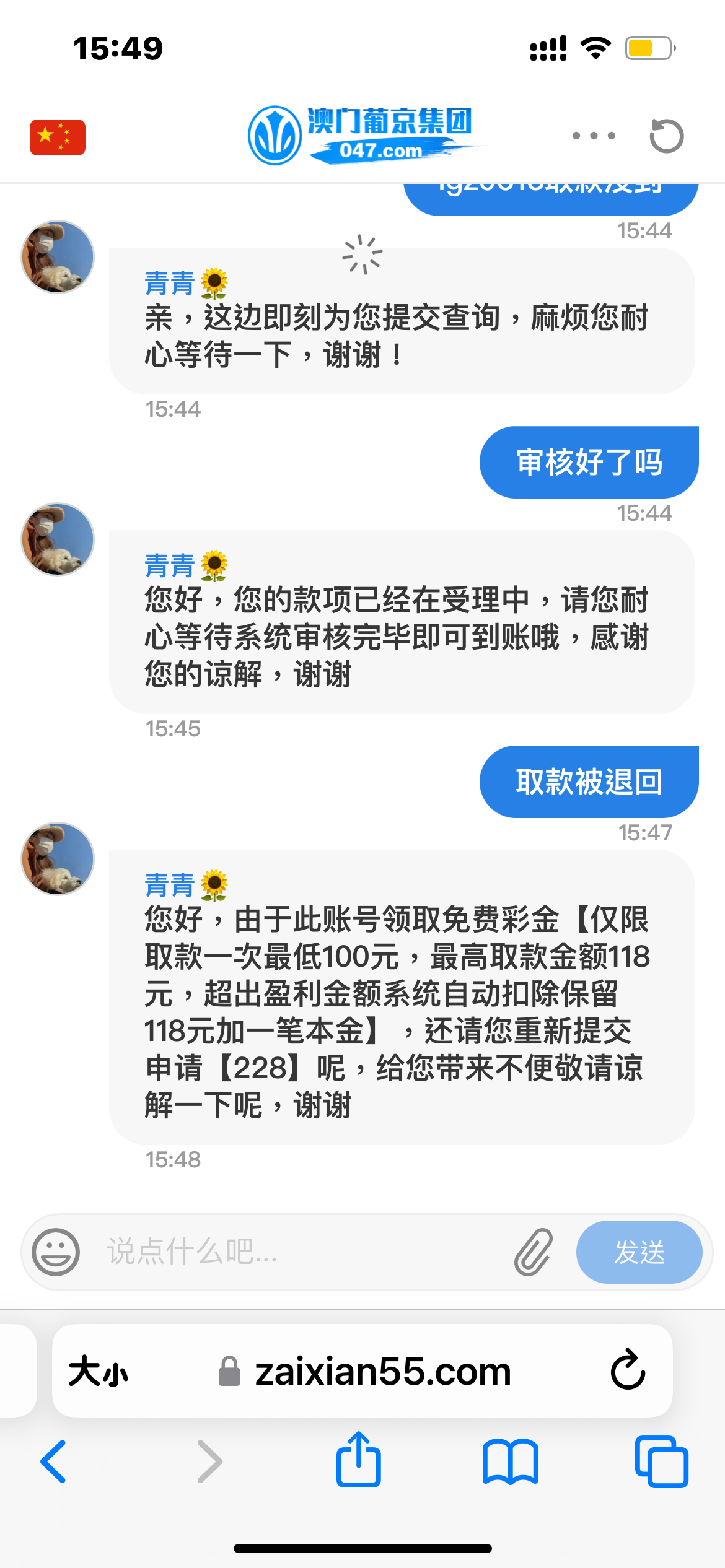Share this page from Safari toolbar
The width and height of the screenshot is (725, 1568).
(x=359, y=1460)
